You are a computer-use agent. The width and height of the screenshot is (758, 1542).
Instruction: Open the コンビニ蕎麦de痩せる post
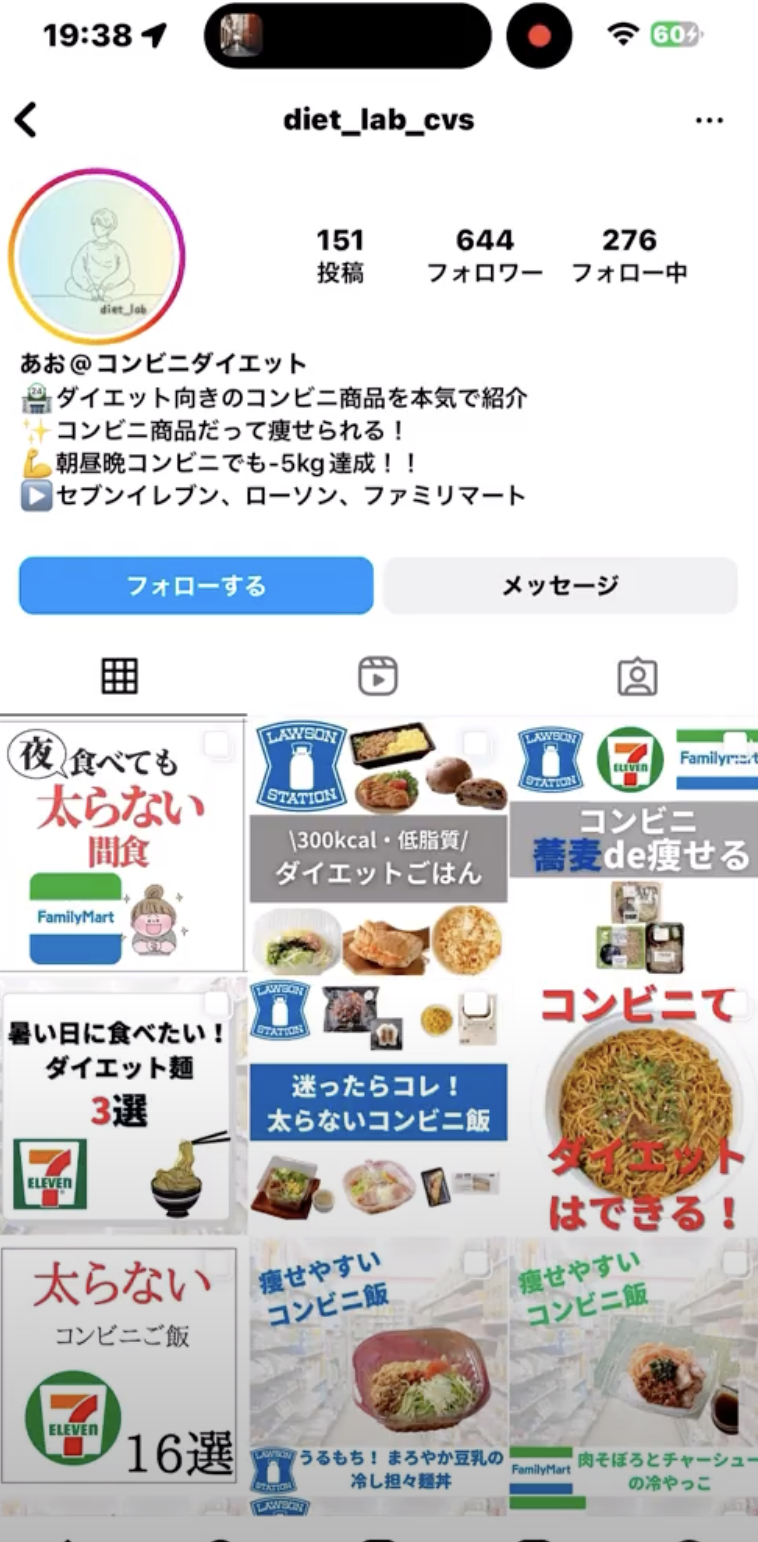pyautogui.click(x=634, y=845)
